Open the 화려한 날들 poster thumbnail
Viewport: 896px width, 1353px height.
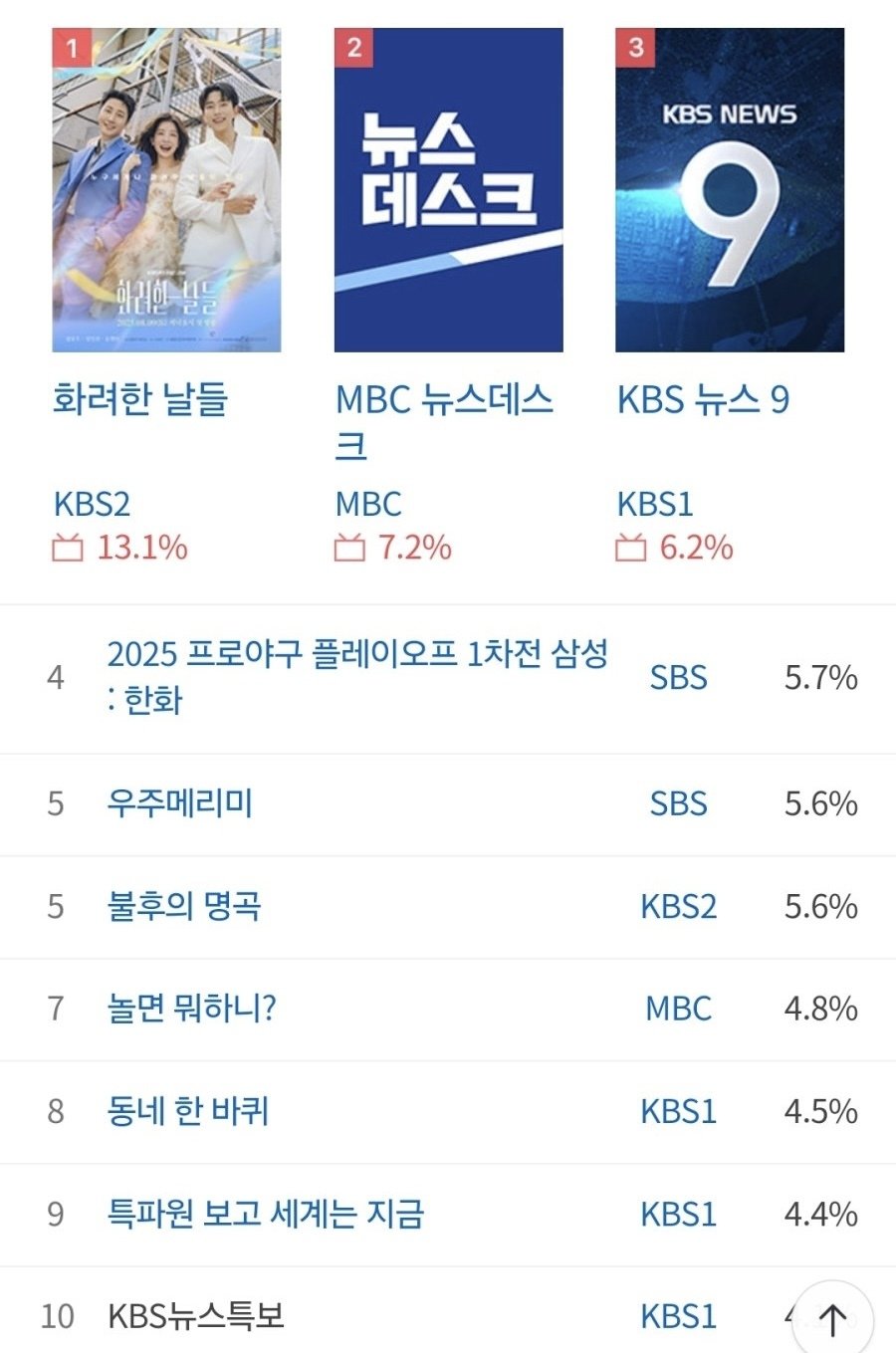[x=166, y=189]
